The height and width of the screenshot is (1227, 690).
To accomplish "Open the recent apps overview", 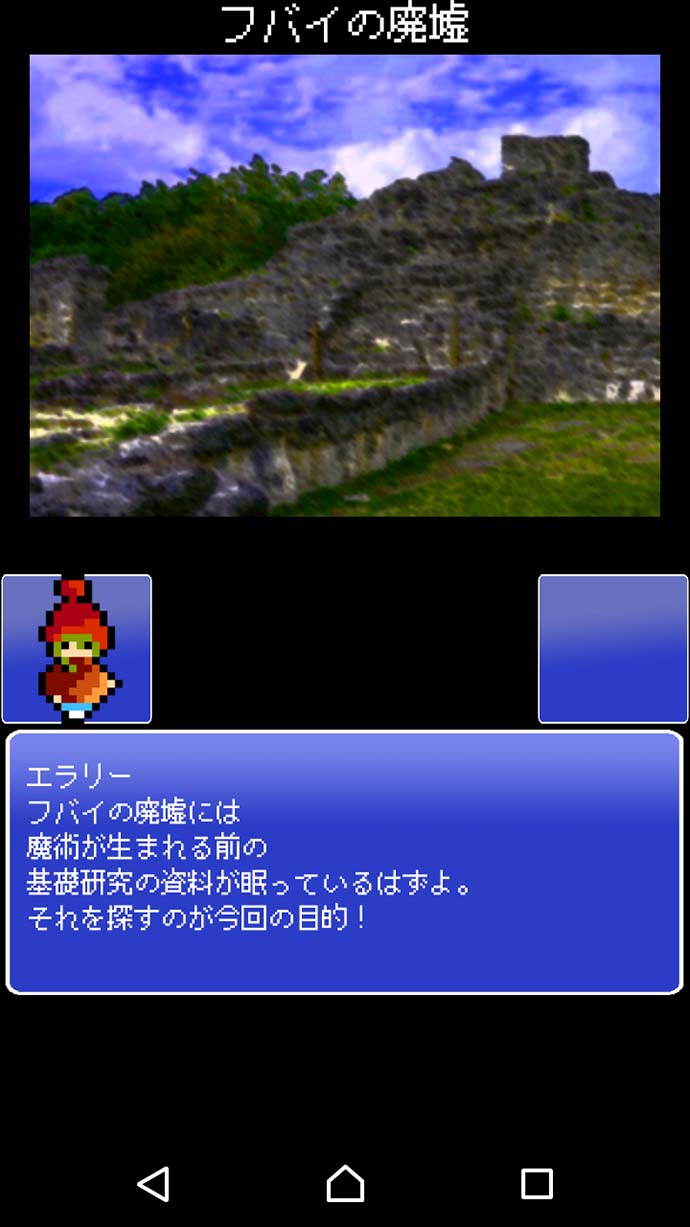I will point(537,1183).
